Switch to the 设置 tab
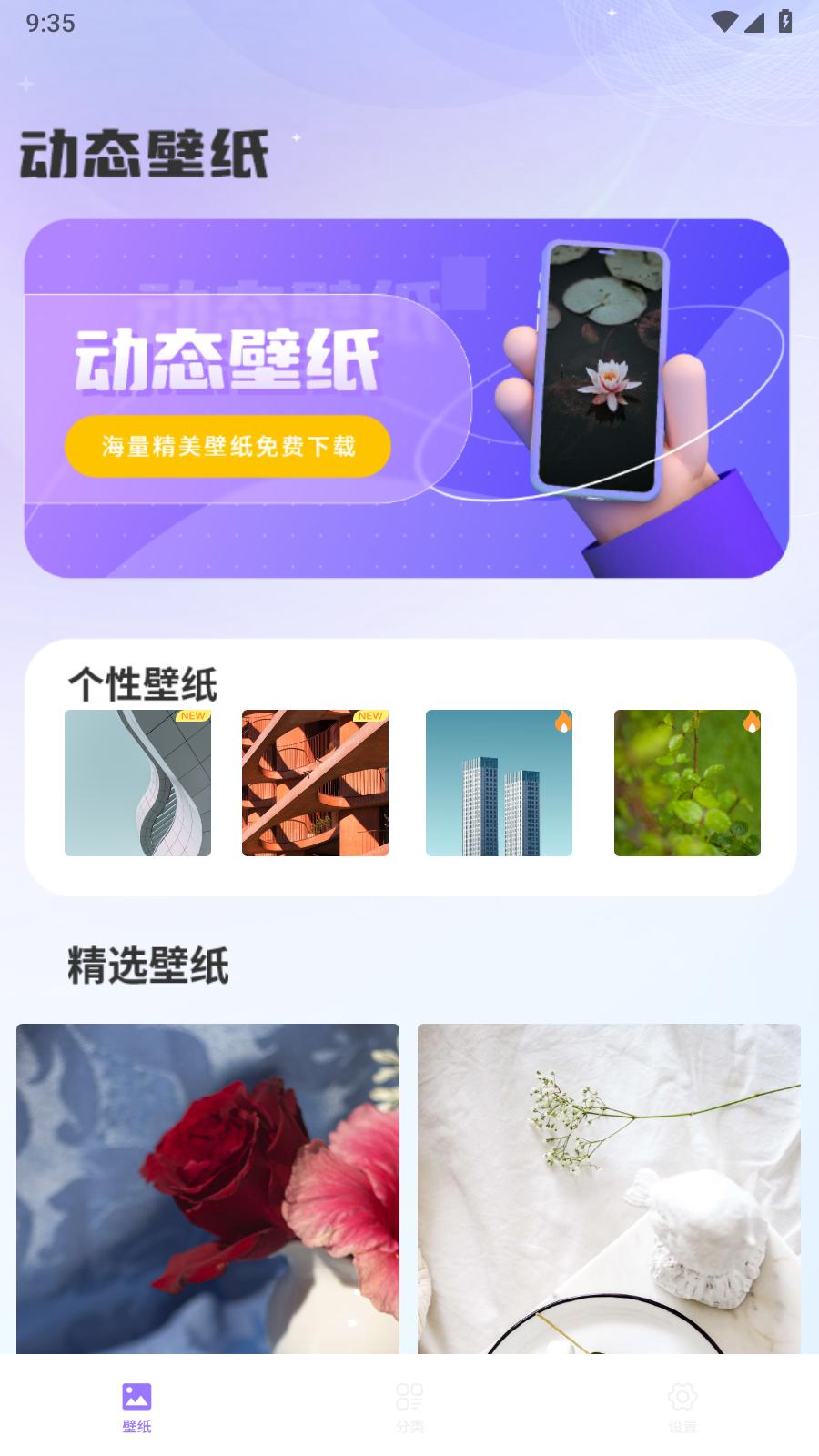Screen dimensions: 819x1456 pyautogui.click(x=682, y=1407)
